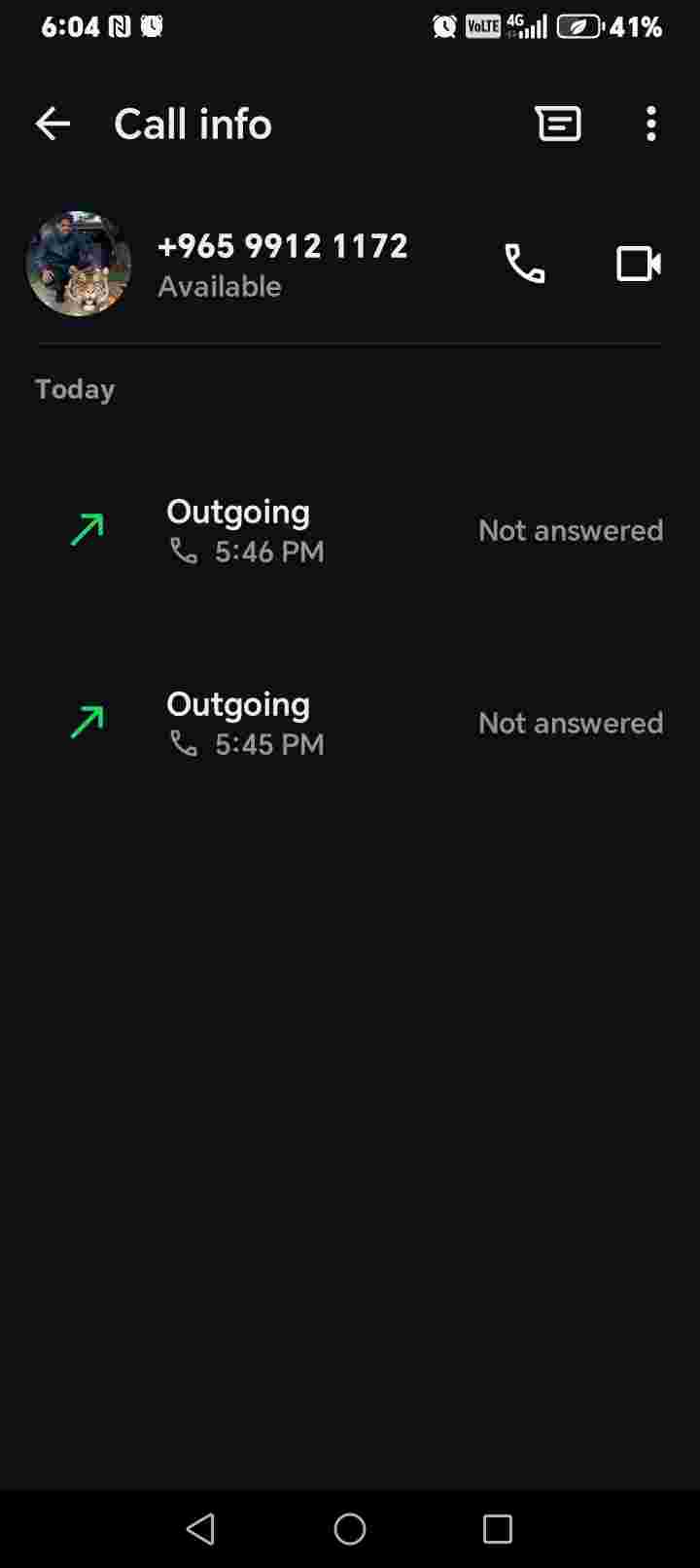Image resolution: width=700 pixels, height=1568 pixels.
Task: Open recent apps from navigation bar
Action: click(x=497, y=1529)
